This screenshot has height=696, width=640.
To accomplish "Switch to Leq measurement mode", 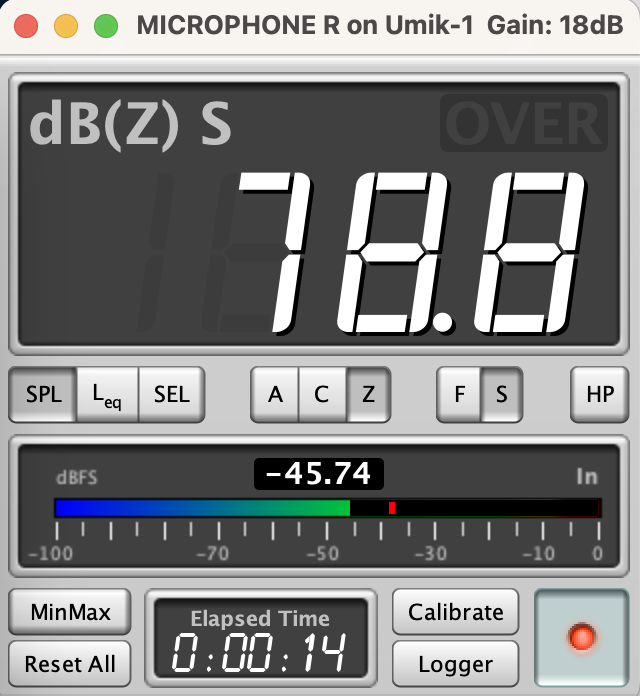I will point(107,394).
